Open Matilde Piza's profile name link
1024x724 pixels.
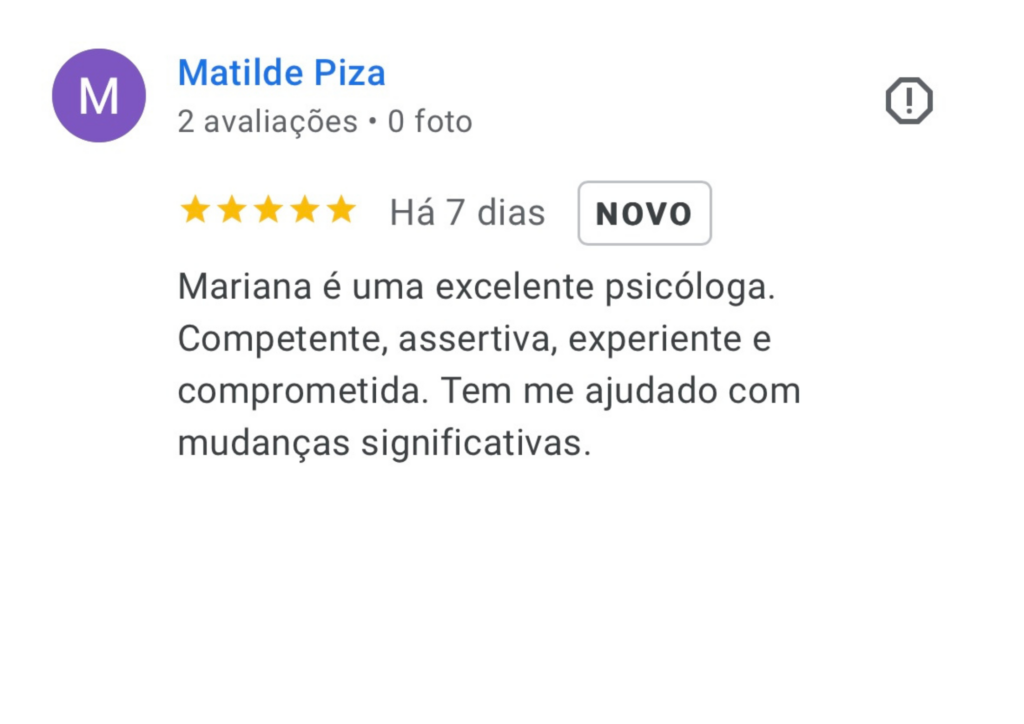click(281, 73)
